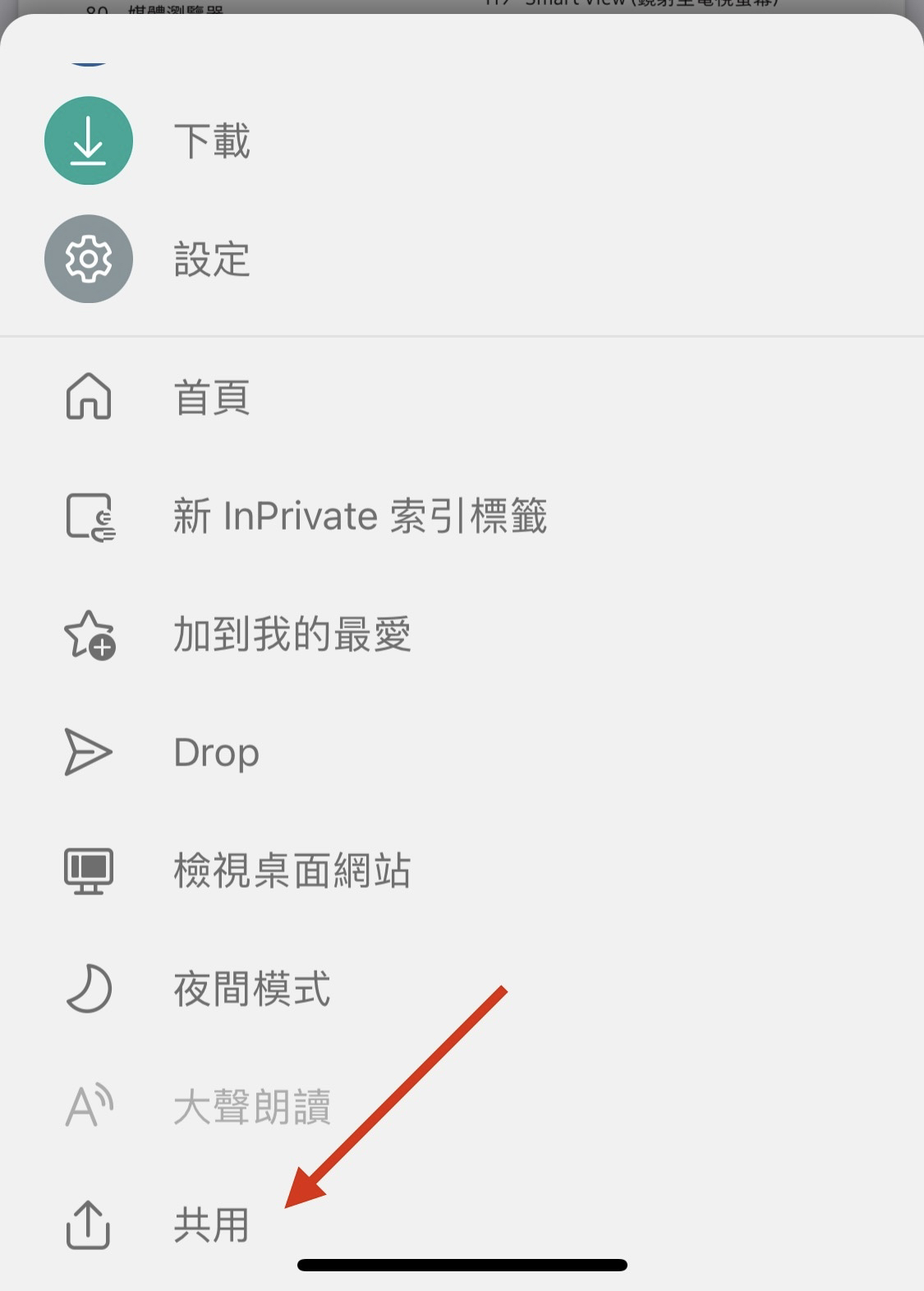Choose 檢視桌面網站 desktop site view
Viewport: 924px width, 1291px height.
[292, 871]
